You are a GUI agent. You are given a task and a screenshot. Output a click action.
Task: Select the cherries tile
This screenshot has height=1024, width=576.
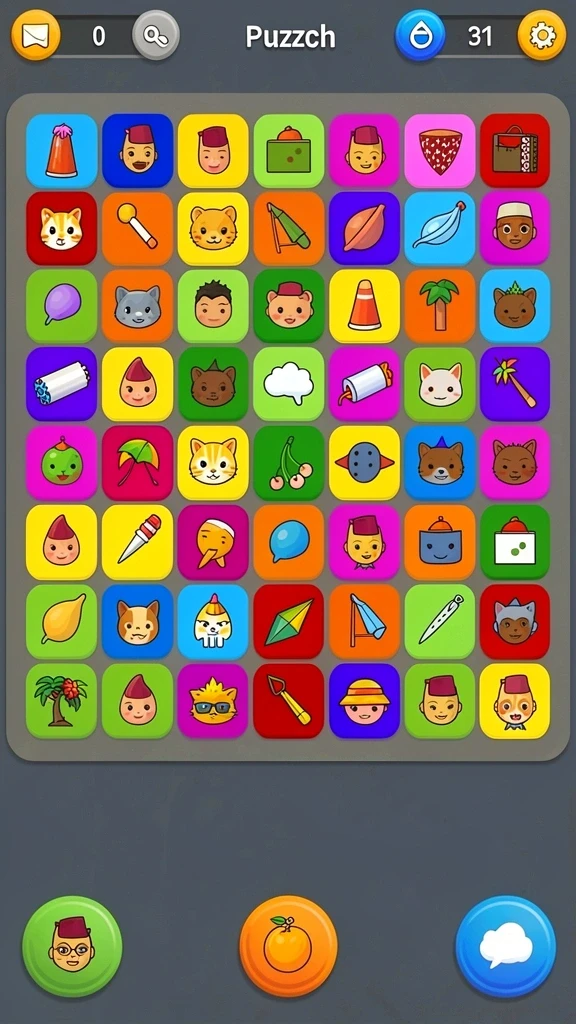pos(289,463)
